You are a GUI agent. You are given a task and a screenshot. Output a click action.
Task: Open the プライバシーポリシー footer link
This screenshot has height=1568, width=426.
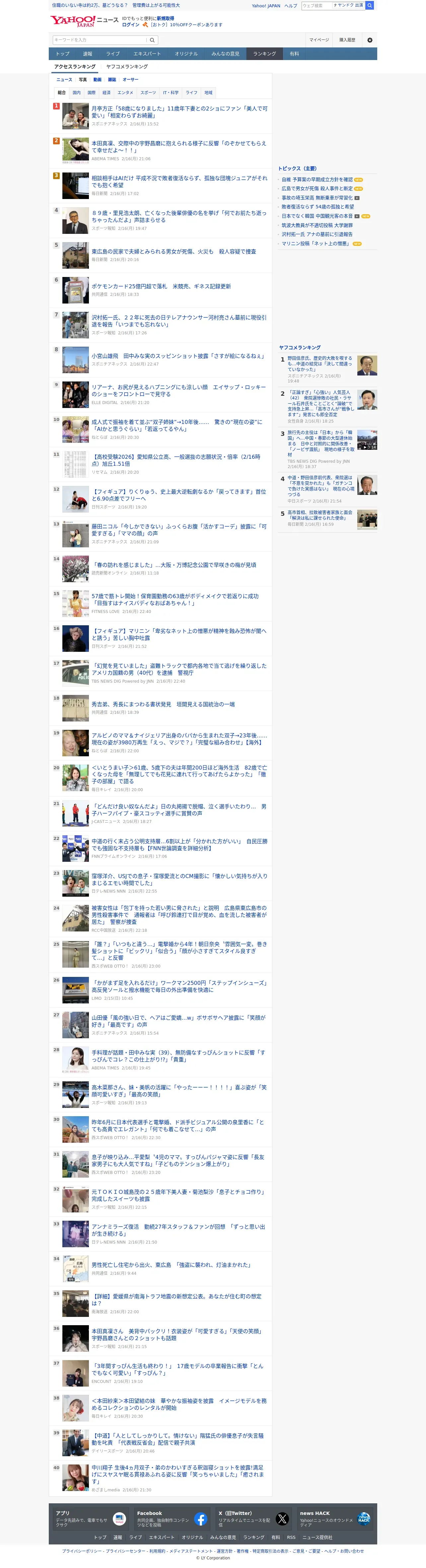[x=82, y=1551]
